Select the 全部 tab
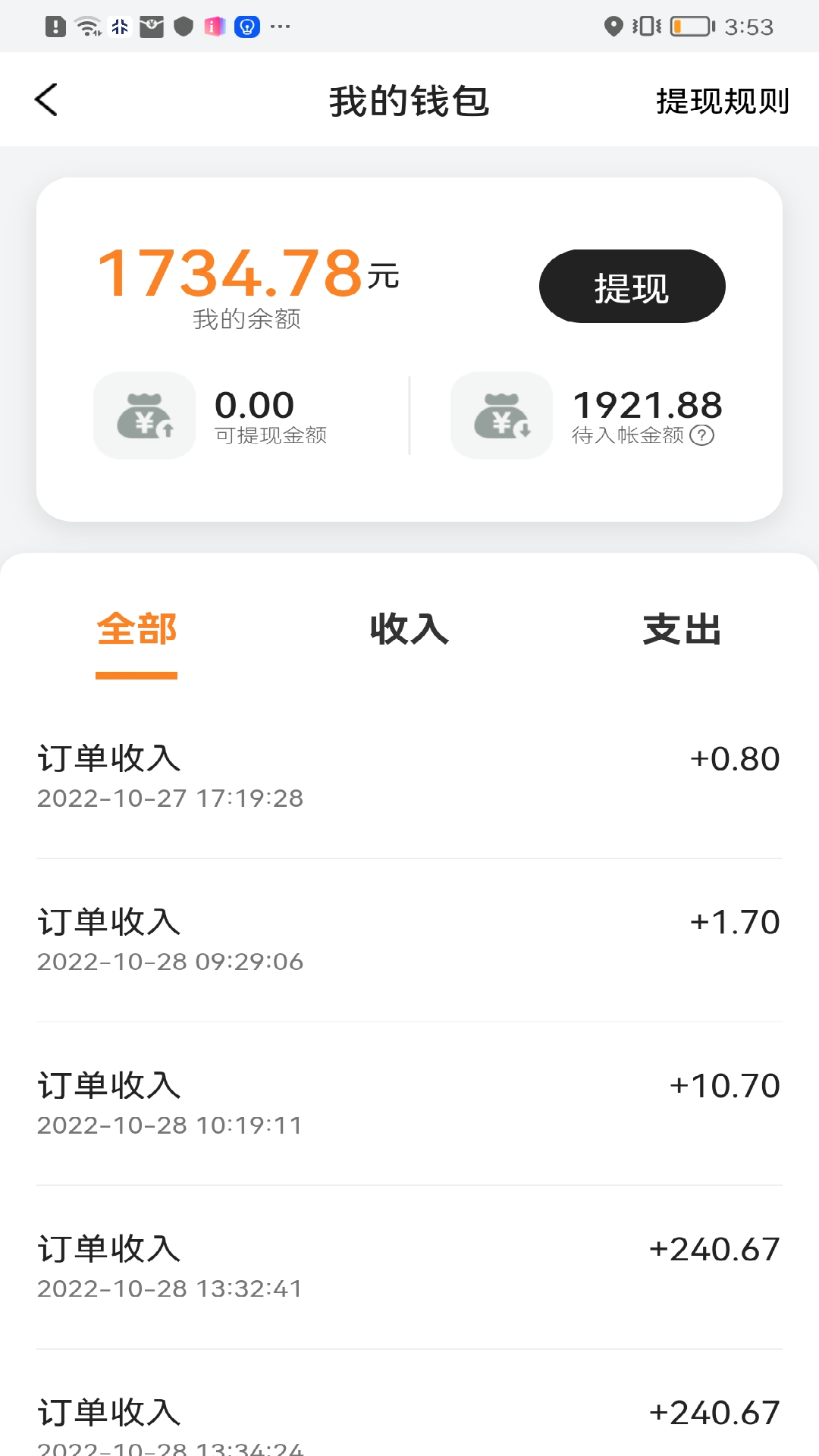This screenshot has height=1456, width=819. 136,629
